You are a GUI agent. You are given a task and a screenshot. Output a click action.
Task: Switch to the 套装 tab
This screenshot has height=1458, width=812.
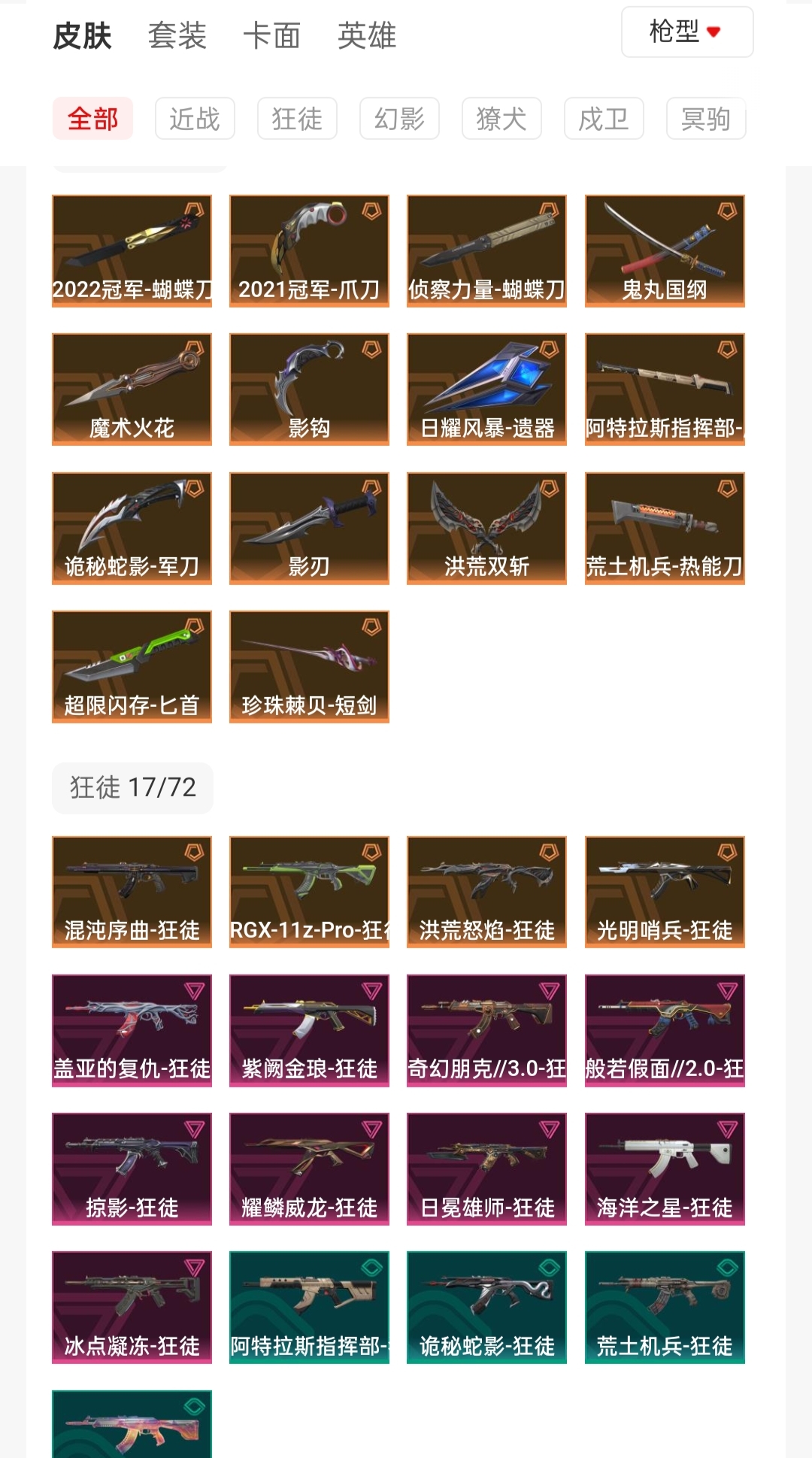tap(177, 35)
